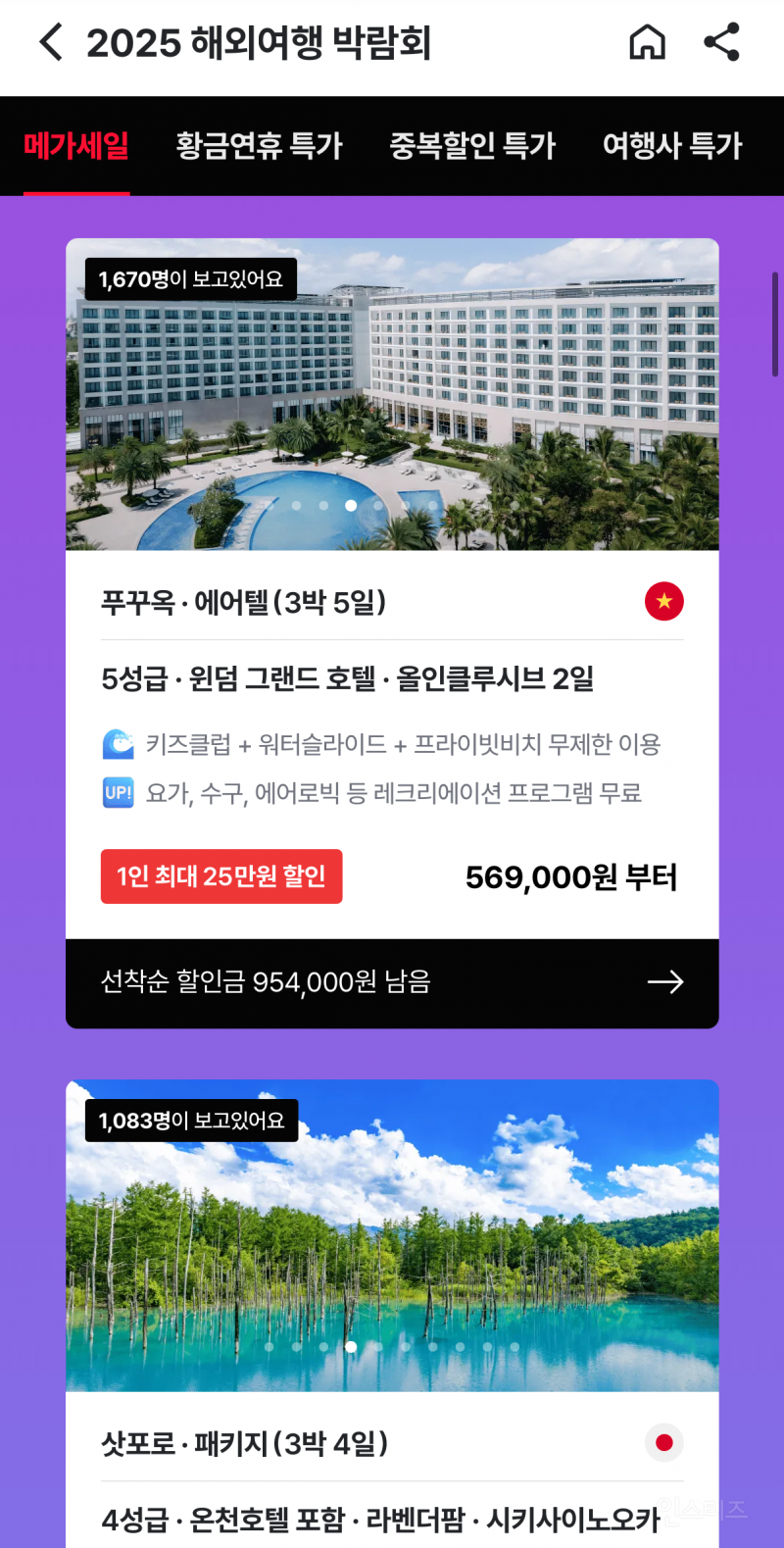
Task: Open 5성급 윈덤 그랜드 호텔 deal details
Action: click(x=348, y=678)
